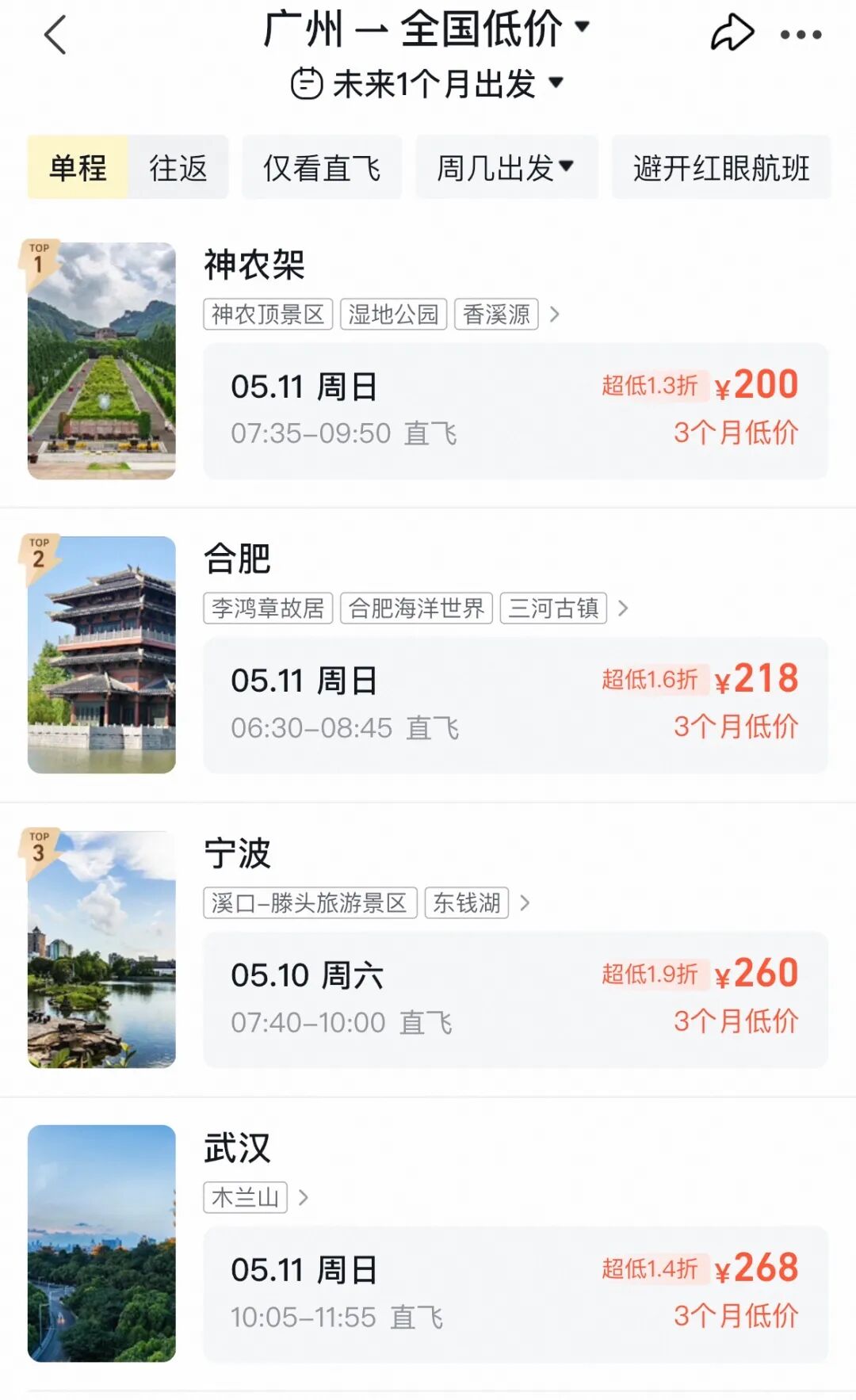Screen dimensions: 856x1400
Task: View the 神农顶景区 attraction tag
Action: click(268, 315)
